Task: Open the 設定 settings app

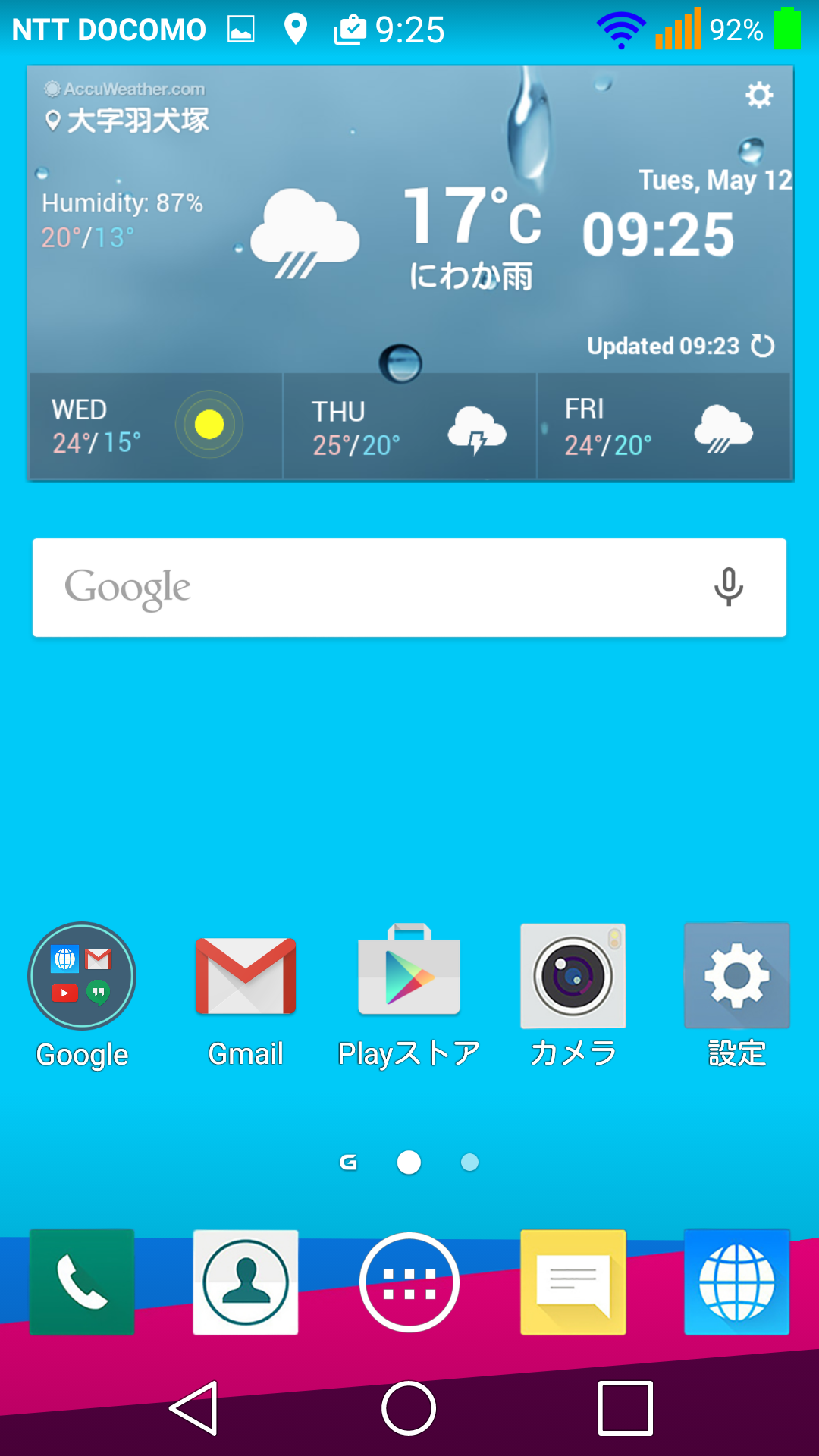Action: [x=737, y=976]
